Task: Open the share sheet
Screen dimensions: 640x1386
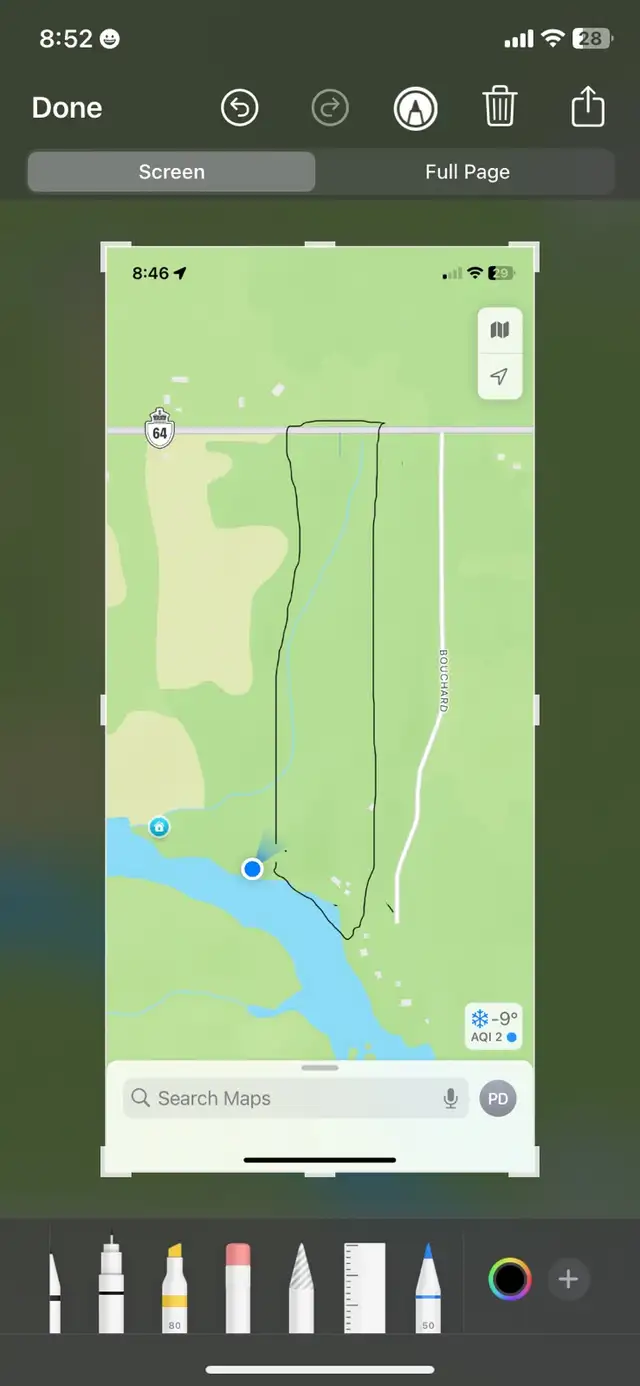Action: [588, 107]
